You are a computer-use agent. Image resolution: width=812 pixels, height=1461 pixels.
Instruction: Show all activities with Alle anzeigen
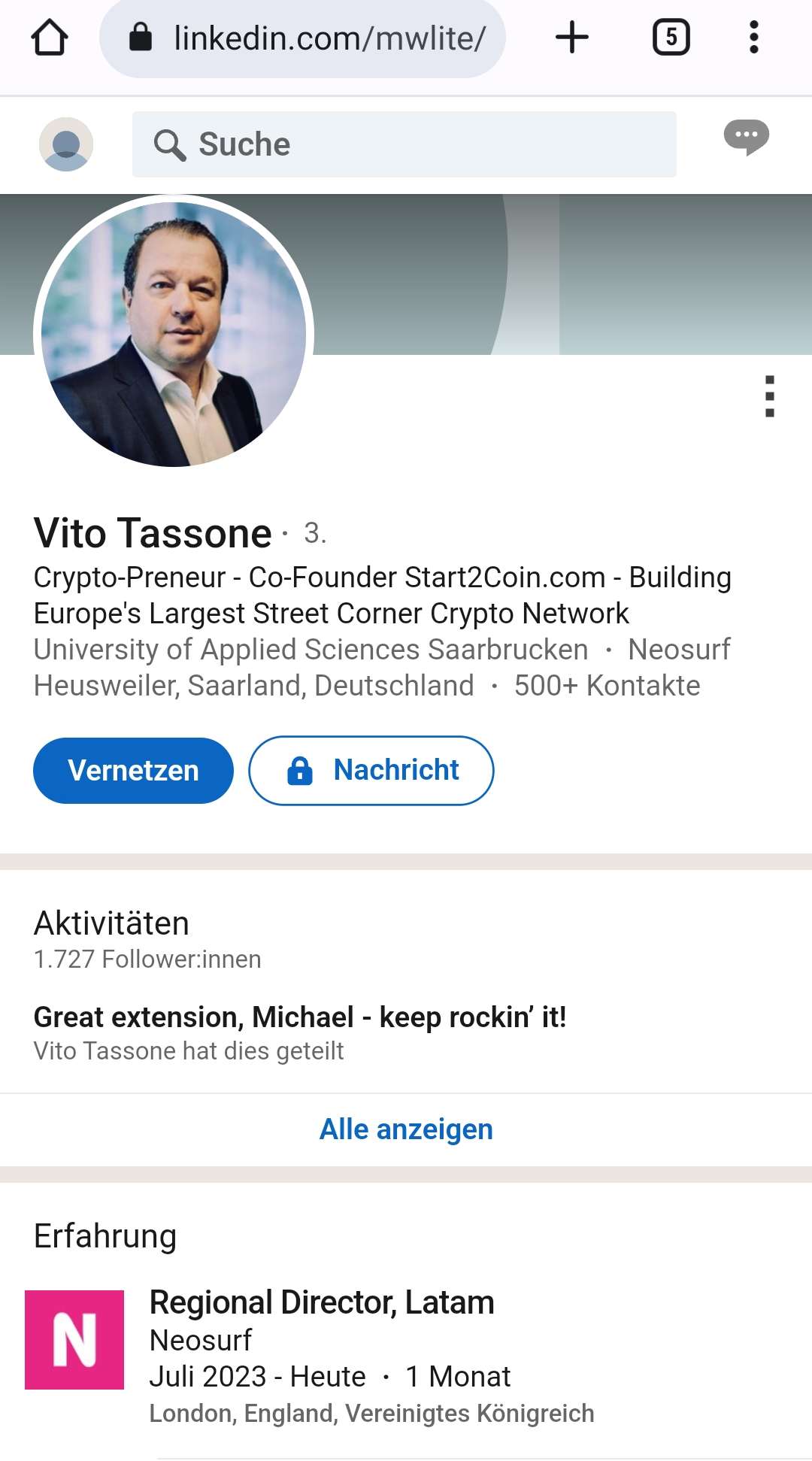406,1129
